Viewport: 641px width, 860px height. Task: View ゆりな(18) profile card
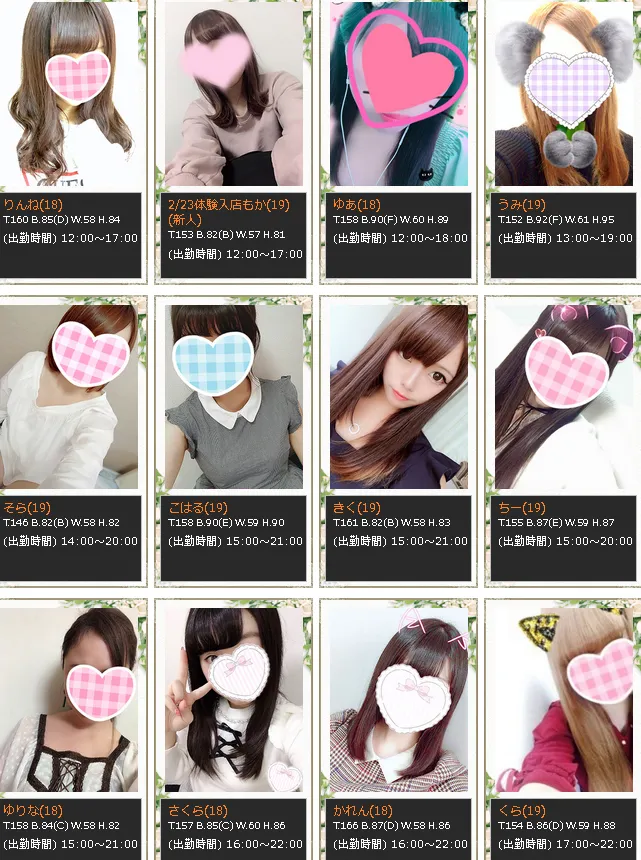(71, 700)
